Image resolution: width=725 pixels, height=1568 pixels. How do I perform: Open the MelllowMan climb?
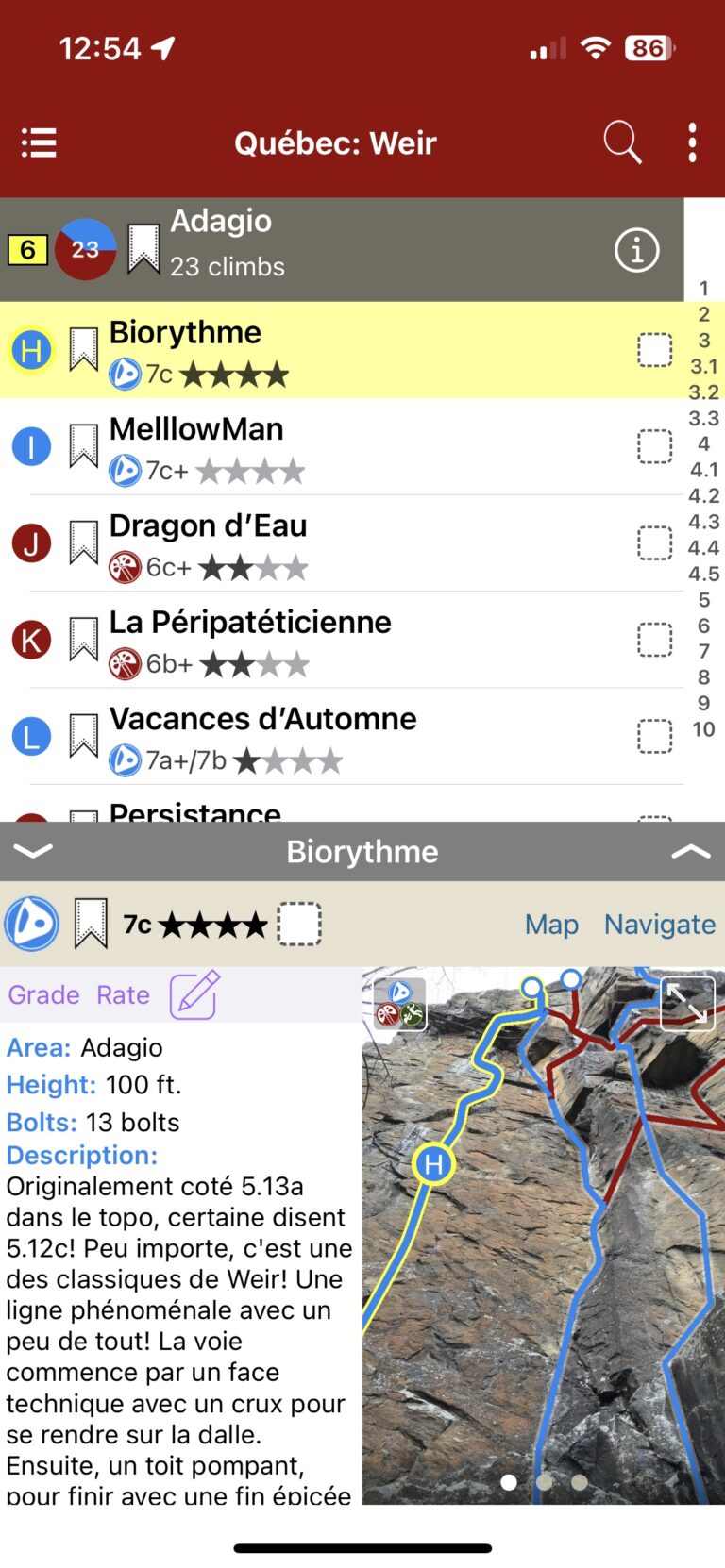[196, 430]
